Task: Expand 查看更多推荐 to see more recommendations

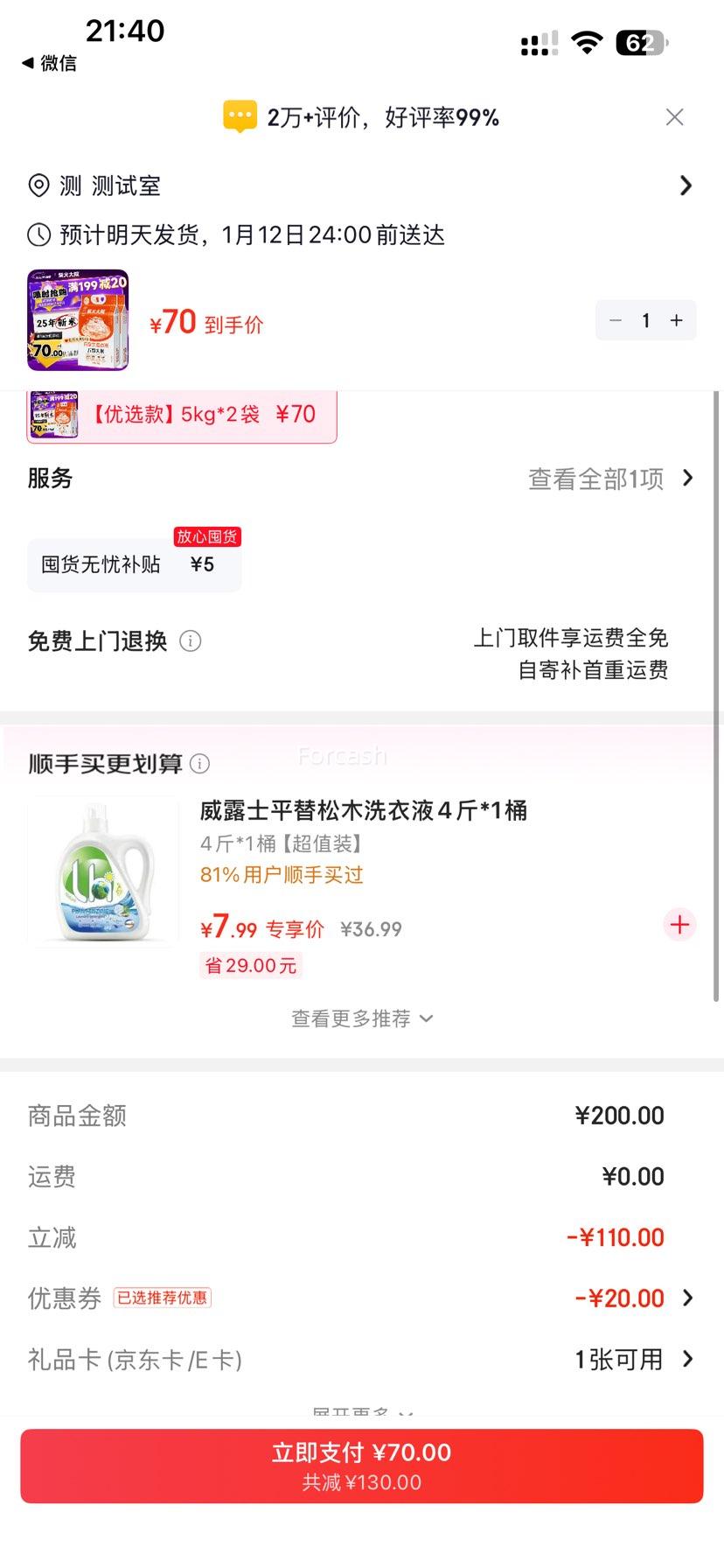Action: tap(362, 1018)
